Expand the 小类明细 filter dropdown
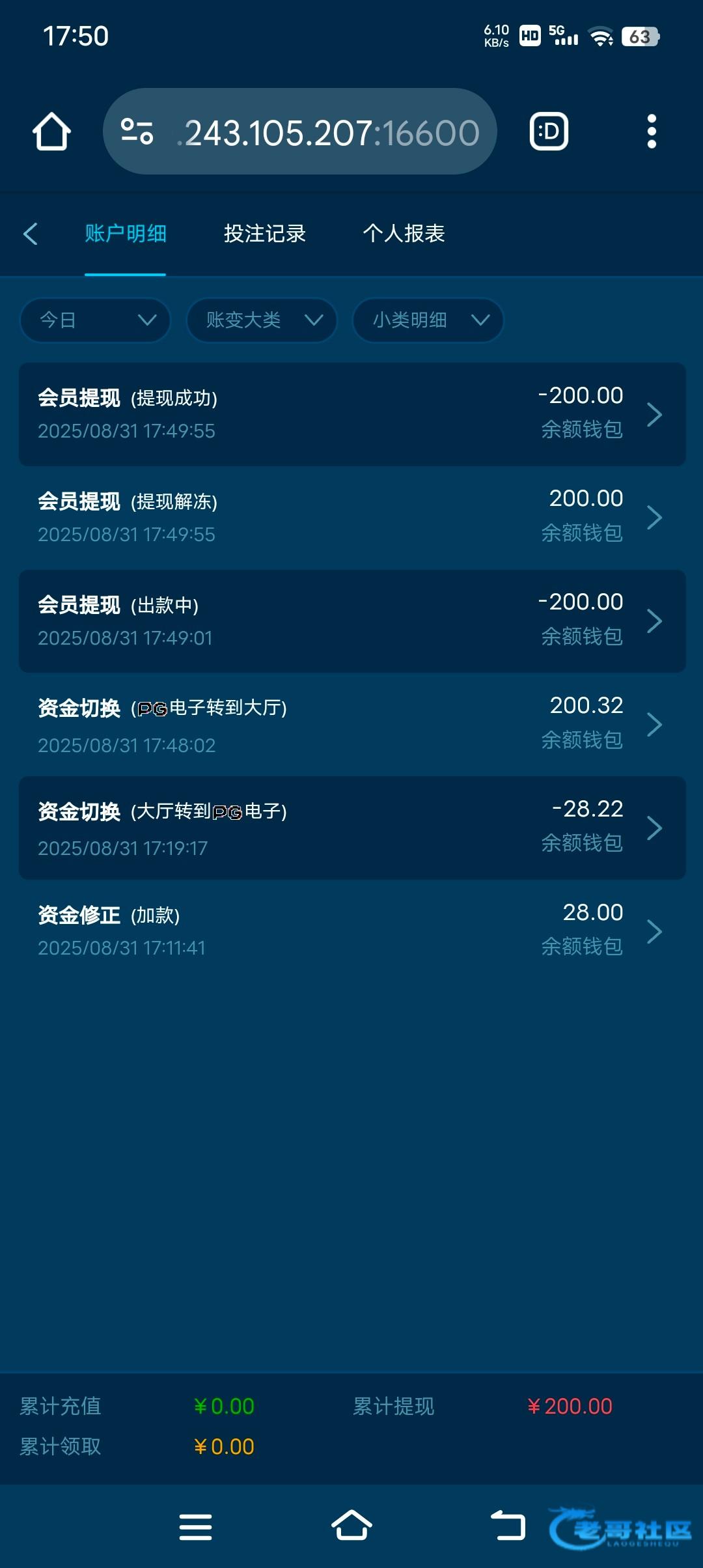The width and height of the screenshot is (703, 1568). 428,320
